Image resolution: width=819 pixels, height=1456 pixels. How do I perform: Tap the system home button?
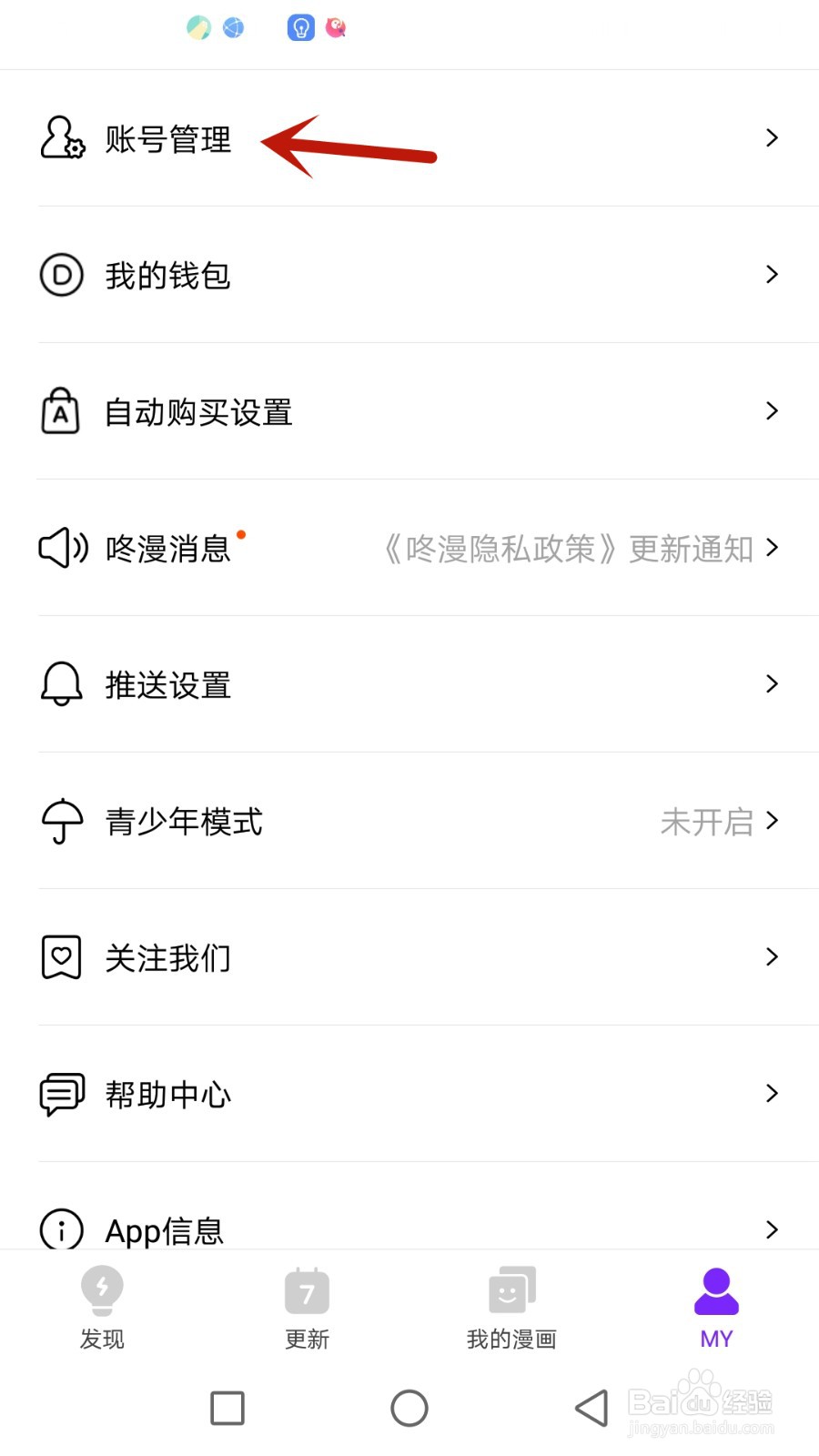(409, 1408)
